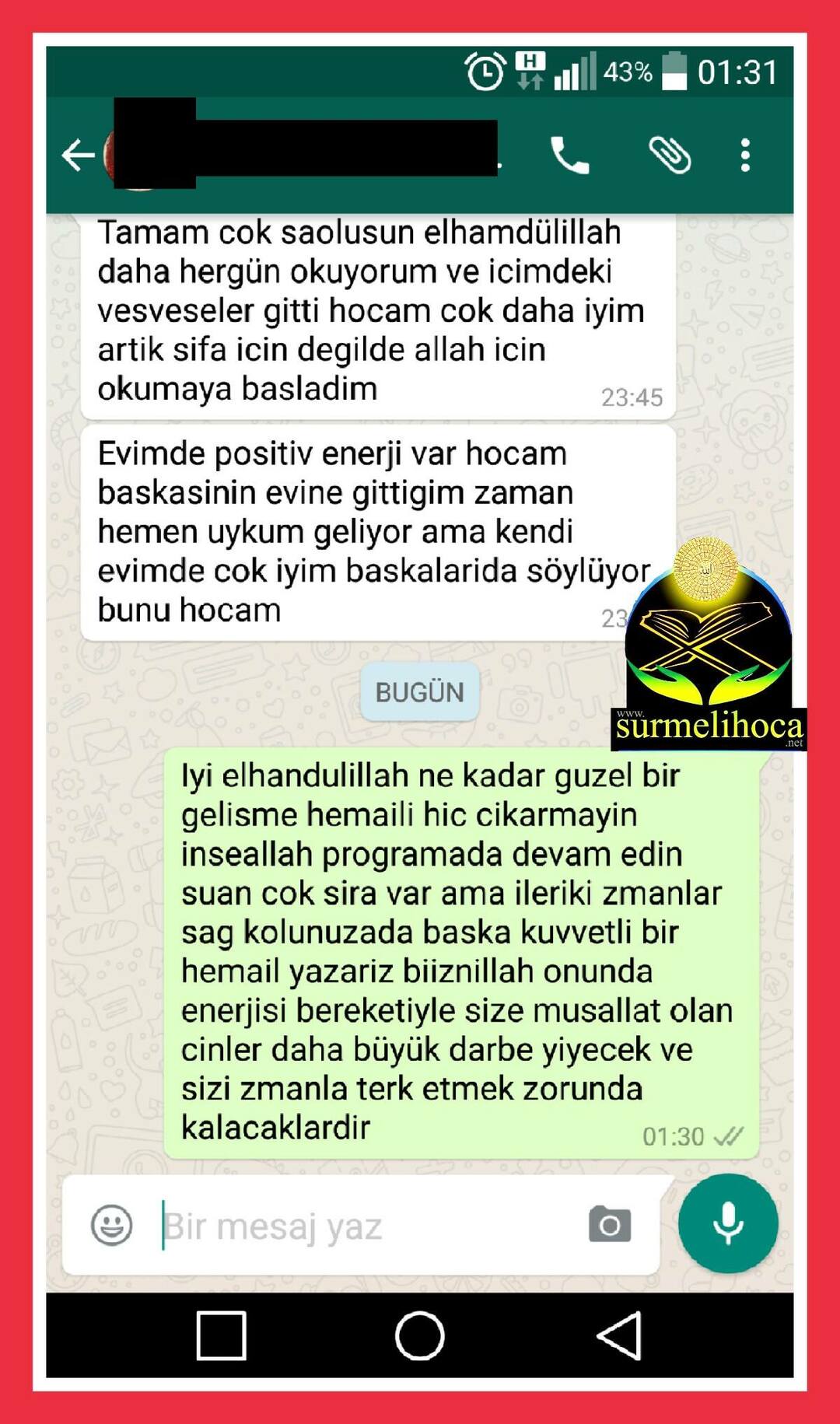The image size is (840, 1424).
Task: Tap the microphone to record a voice message
Action: click(728, 1223)
